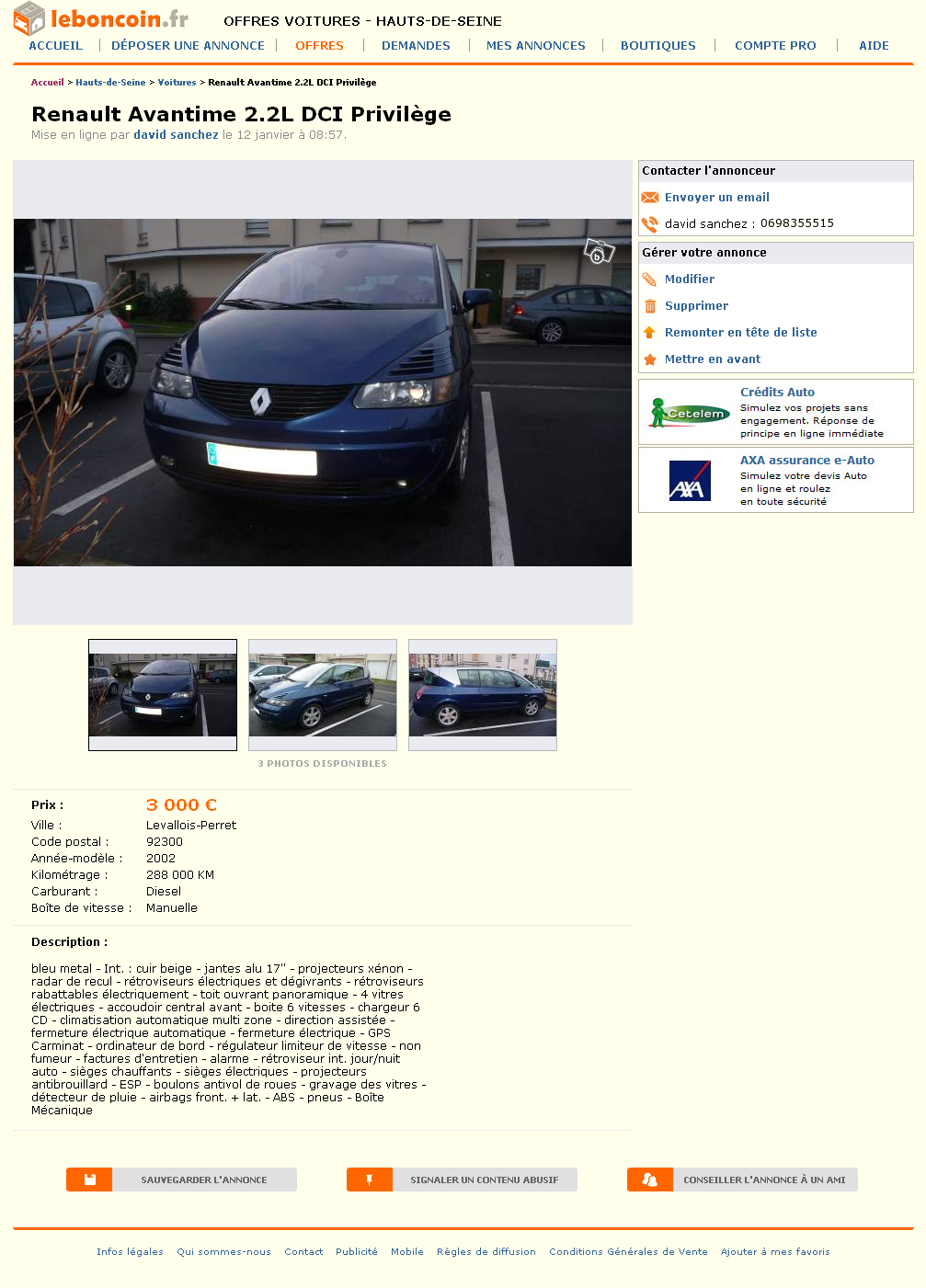Tap the Hauts-de-Seine breadcrumb link
The image size is (926, 1288).
pyautogui.click(x=110, y=83)
